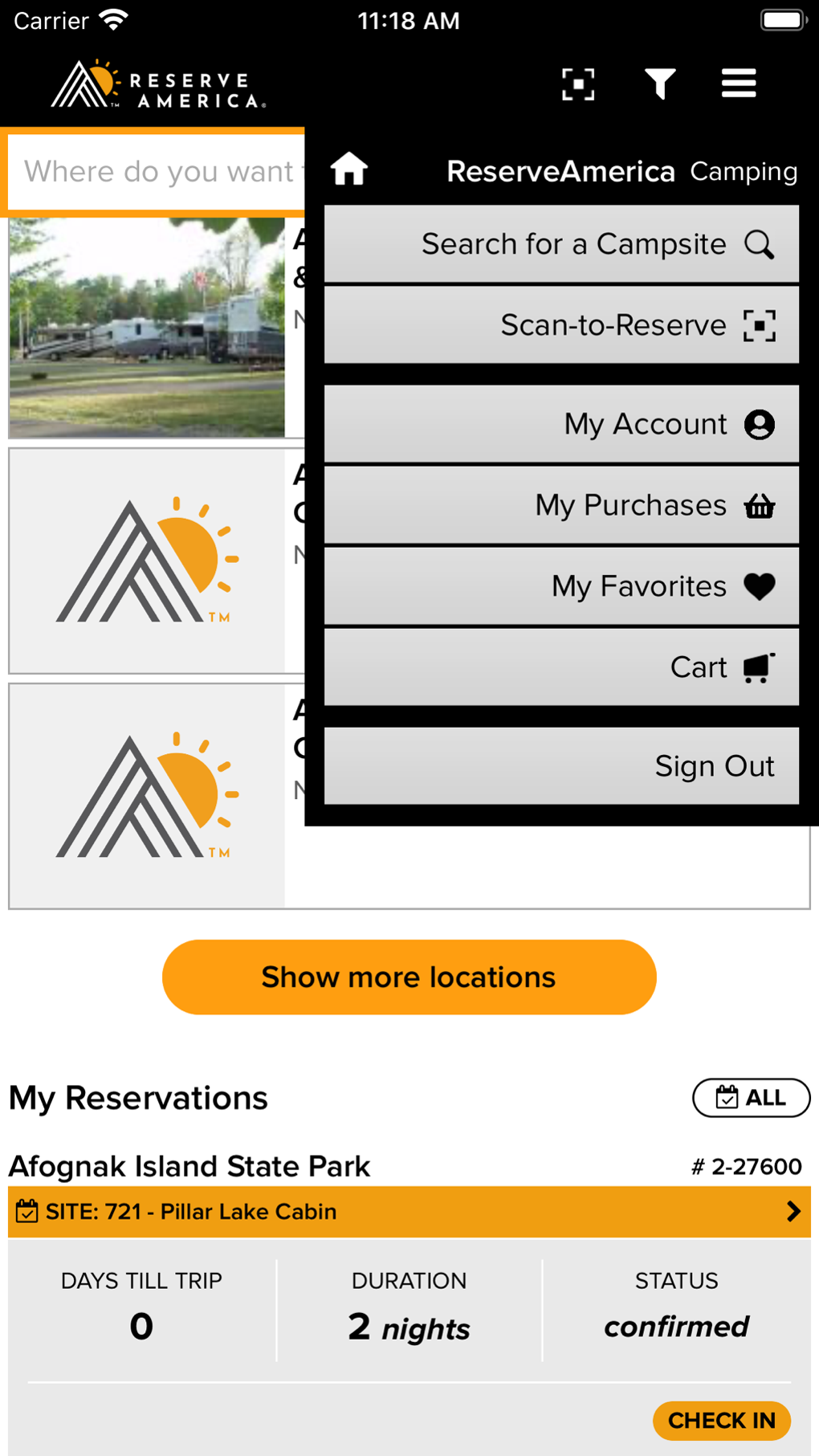819x1456 pixels.
Task: Close the hamburger menu
Action: (739, 84)
